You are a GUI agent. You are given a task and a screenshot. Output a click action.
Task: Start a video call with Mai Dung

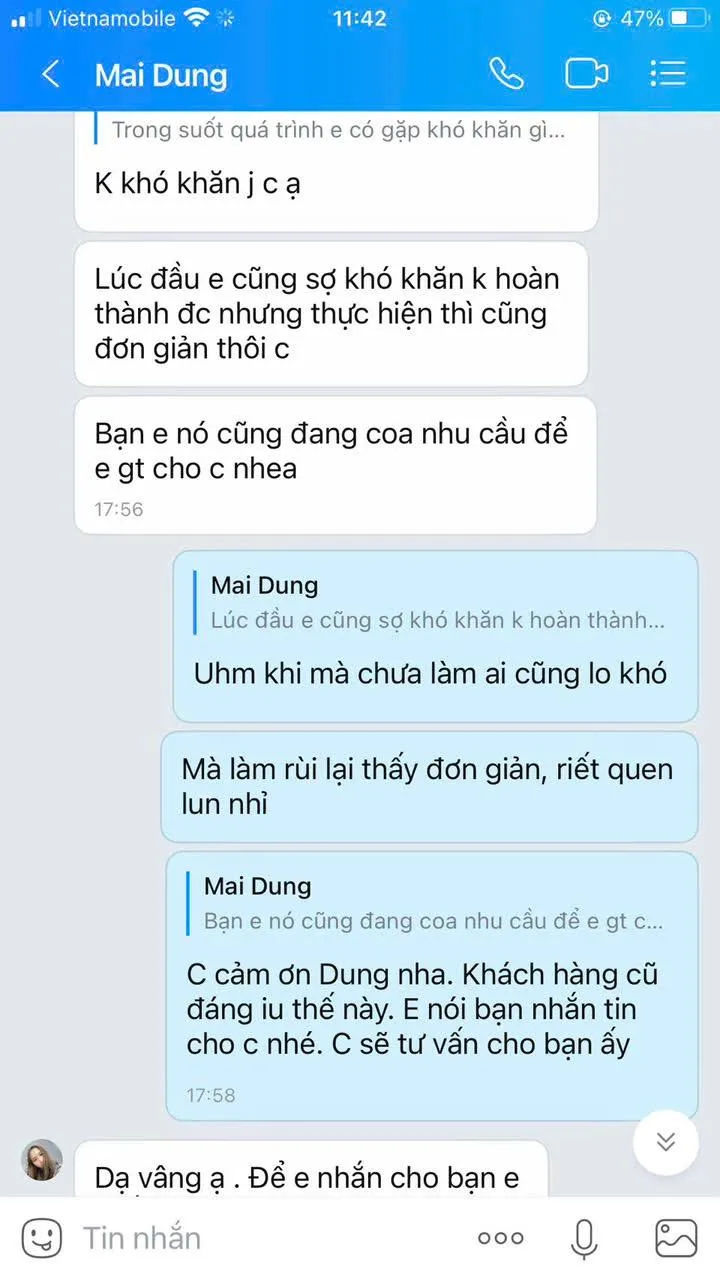[x=587, y=74]
